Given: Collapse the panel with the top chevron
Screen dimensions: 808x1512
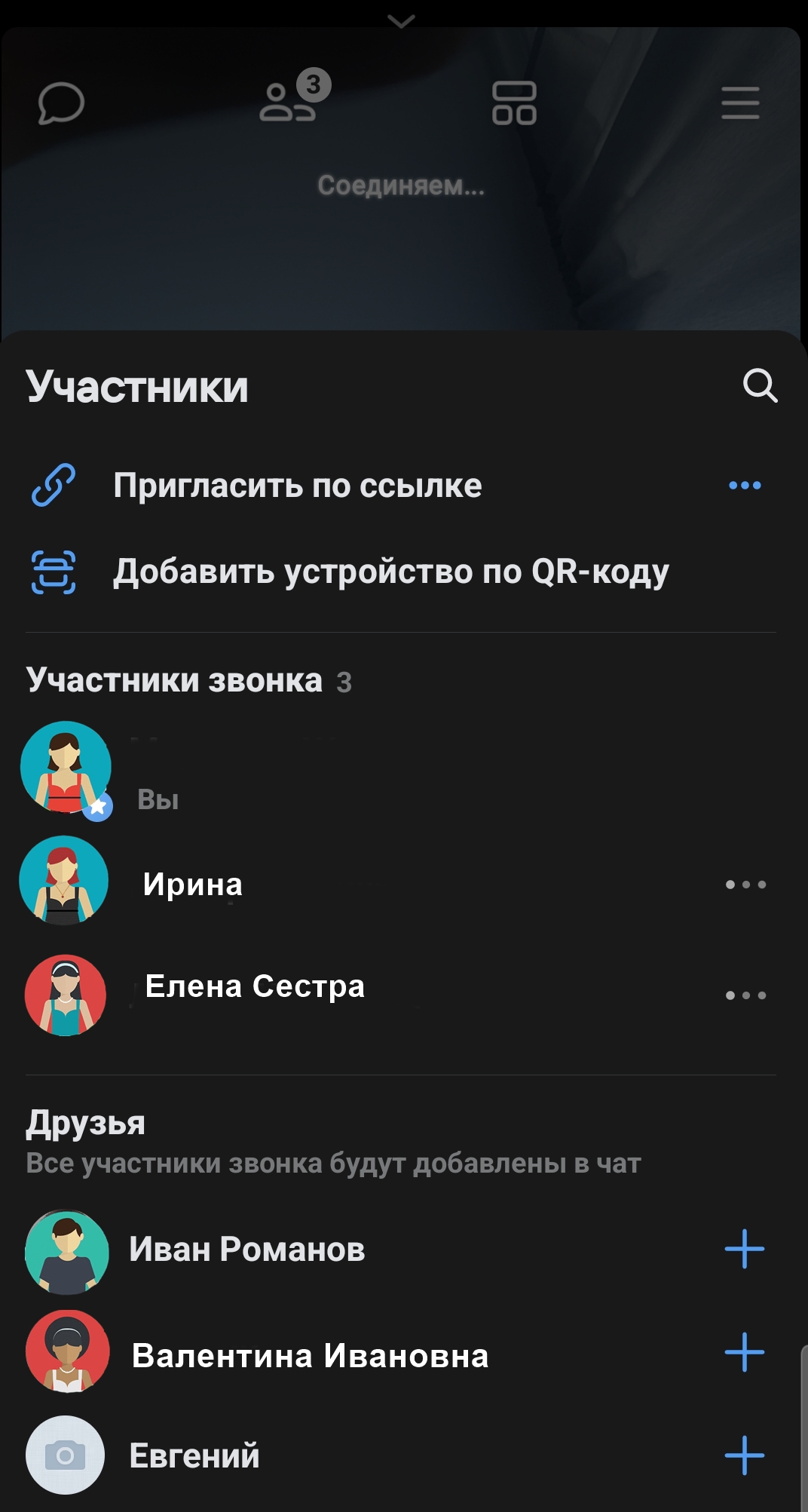Looking at the screenshot, I should pos(401,21).
